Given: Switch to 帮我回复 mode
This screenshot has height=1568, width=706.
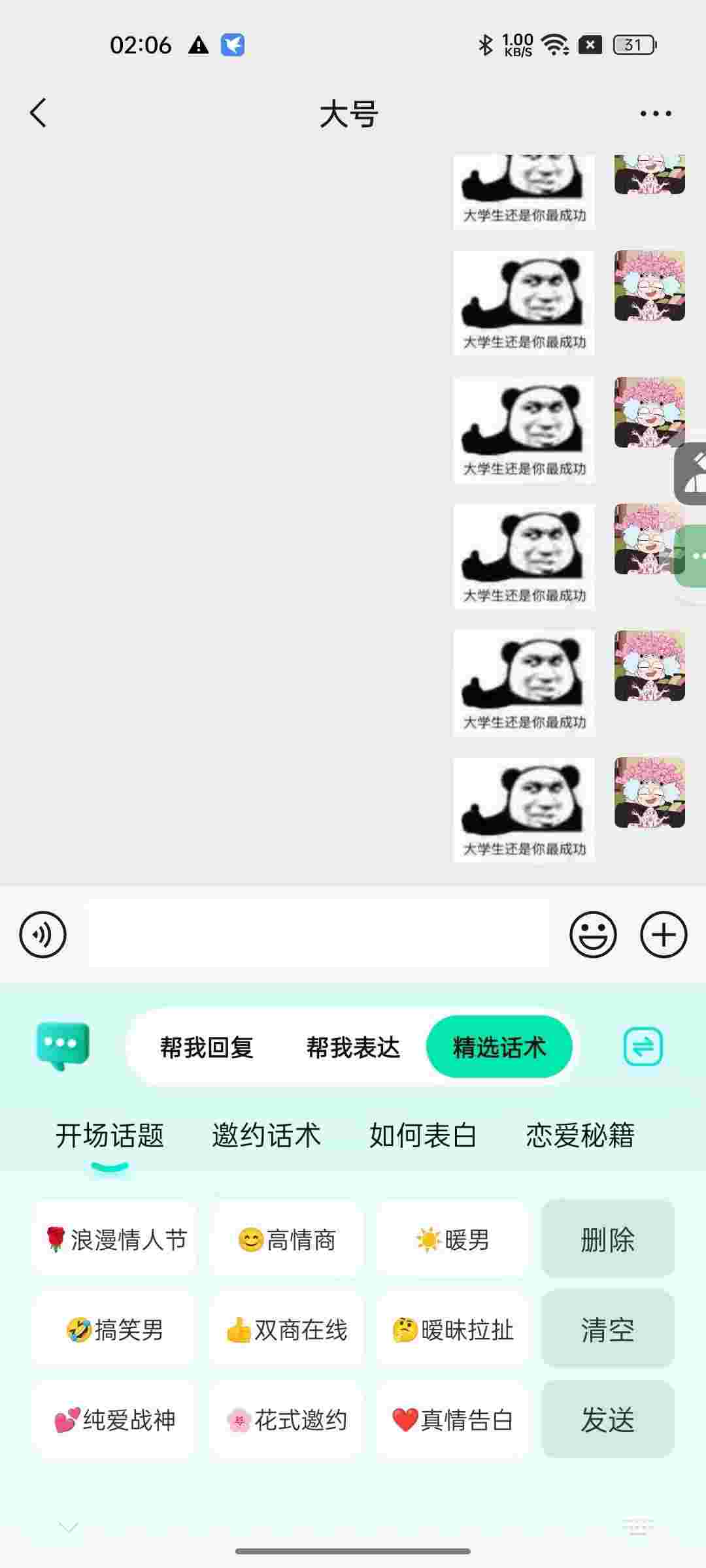Looking at the screenshot, I should coord(207,1047).
